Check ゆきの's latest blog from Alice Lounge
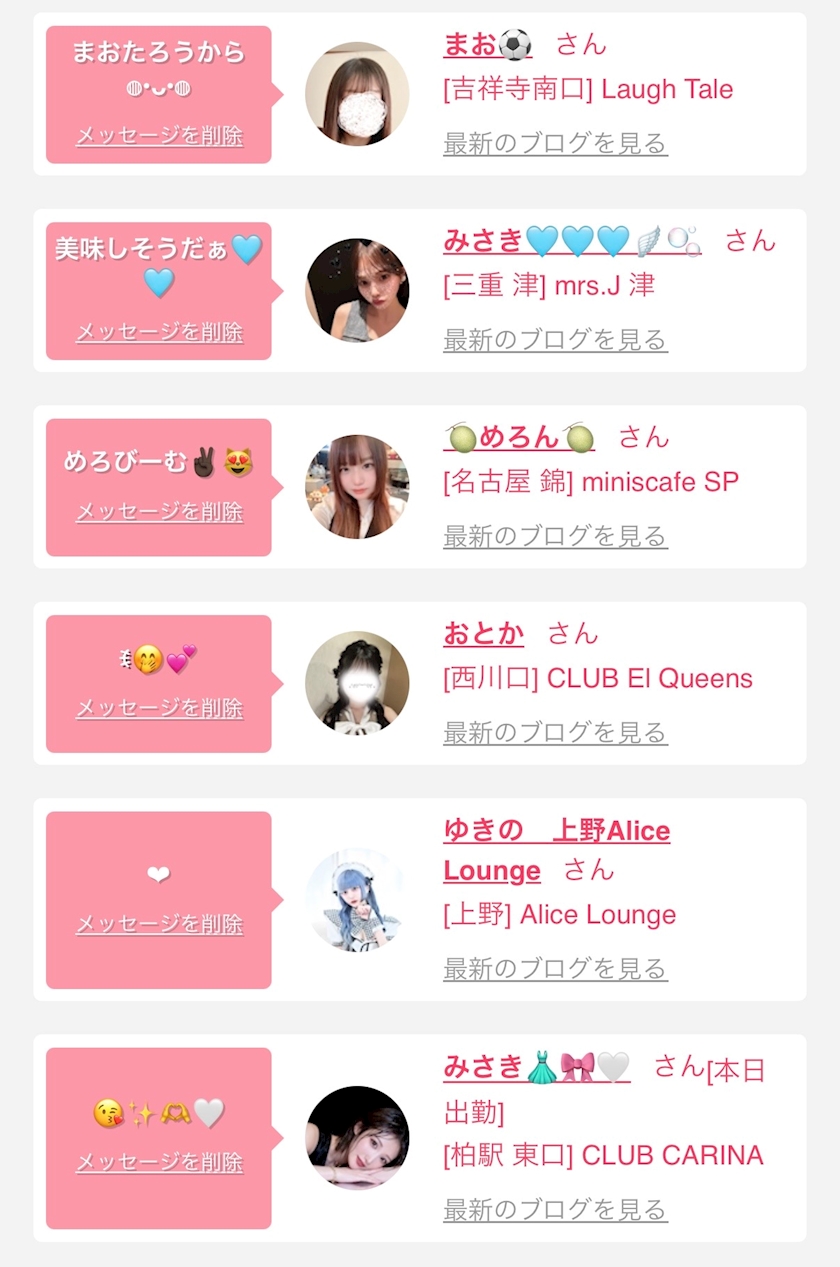Image resolution: width=840 pixels, height=1267 pixels. click(x=555, y=969)
